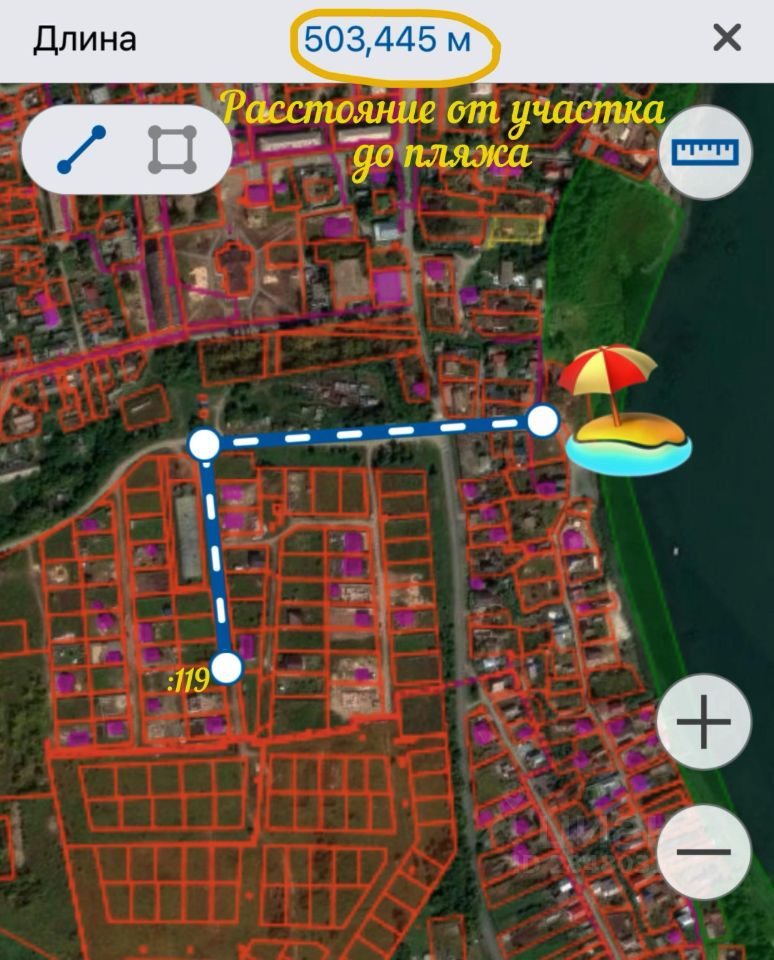Zoom out of the map

point(704,852)
